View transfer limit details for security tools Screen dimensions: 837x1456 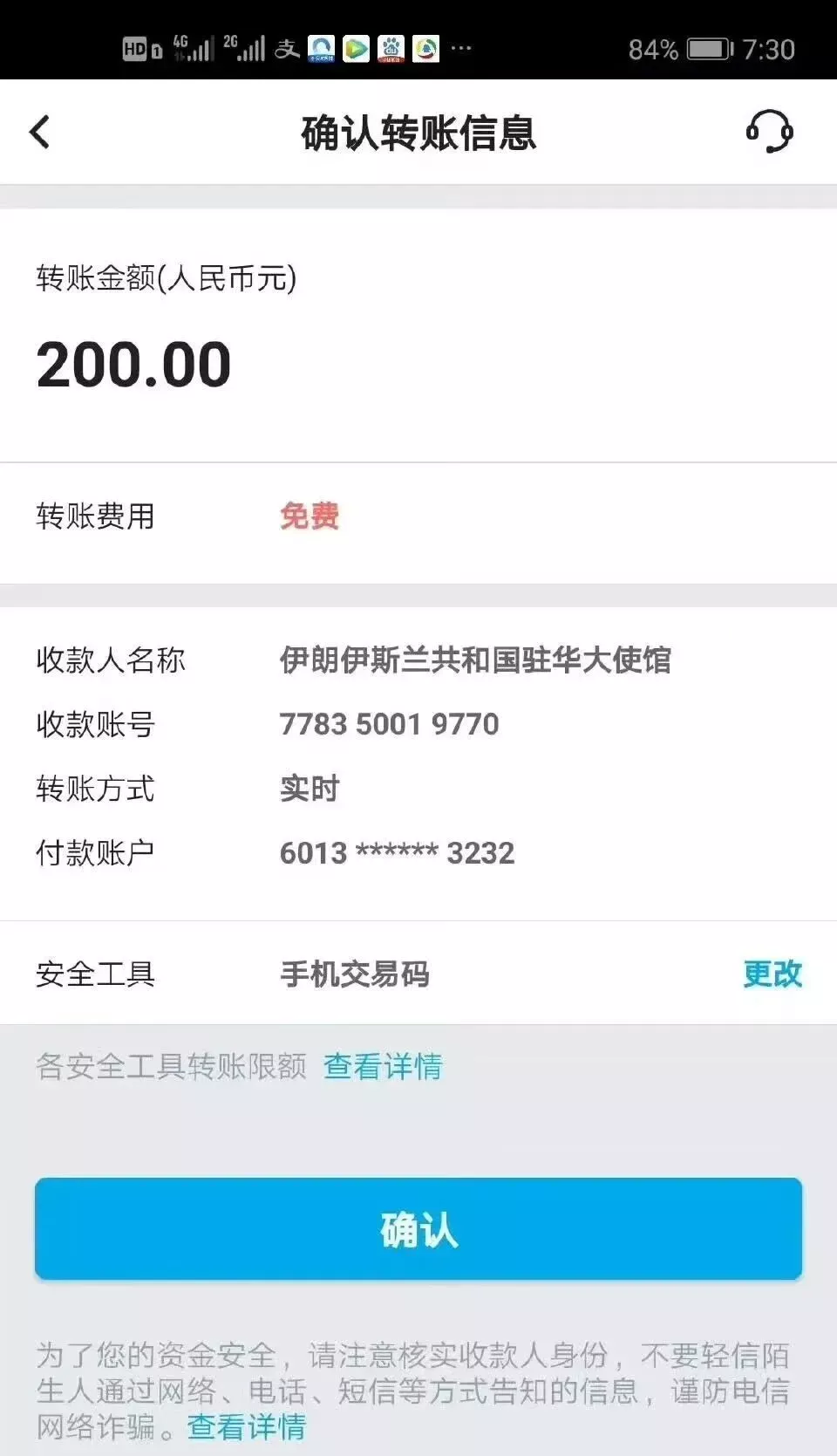[383, 1066]
